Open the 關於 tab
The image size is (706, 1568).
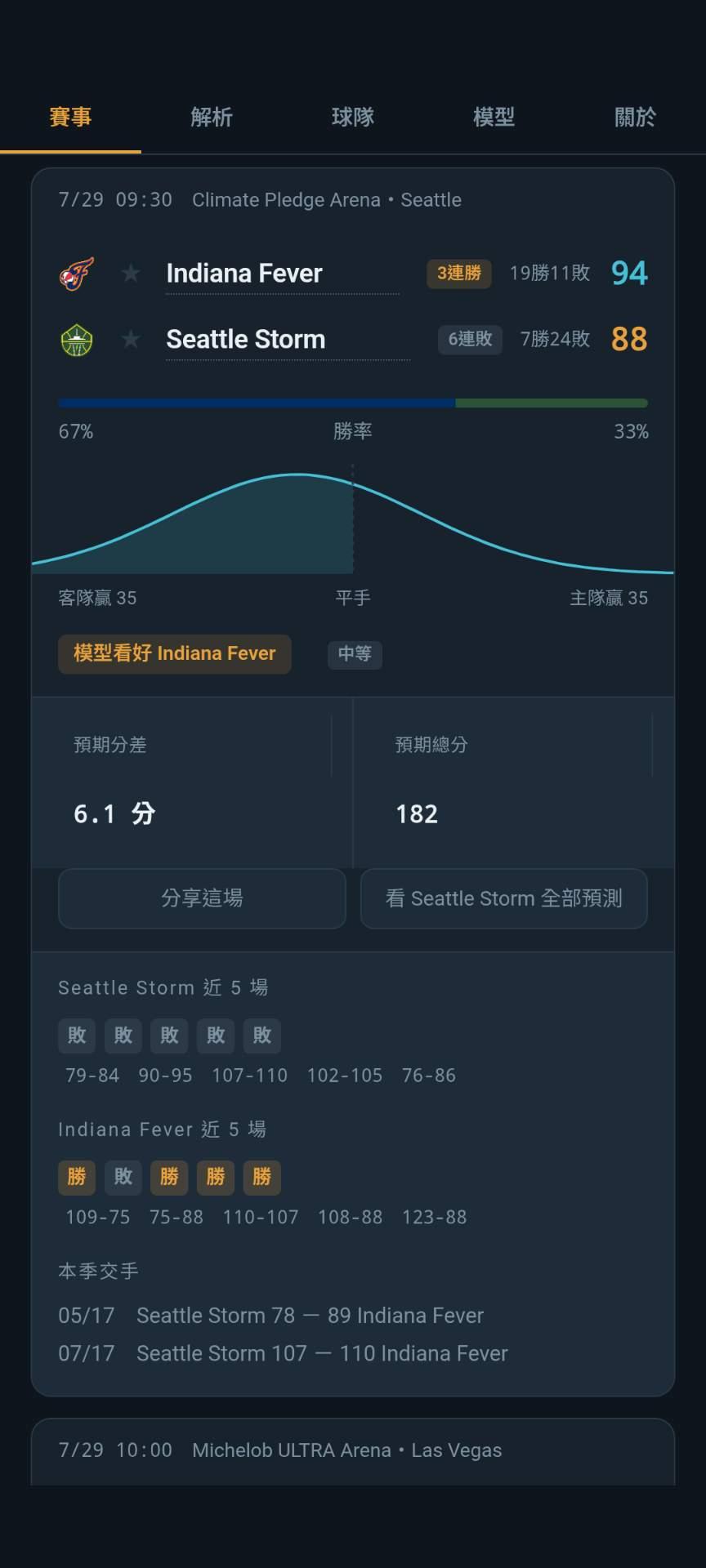point(635,117)
